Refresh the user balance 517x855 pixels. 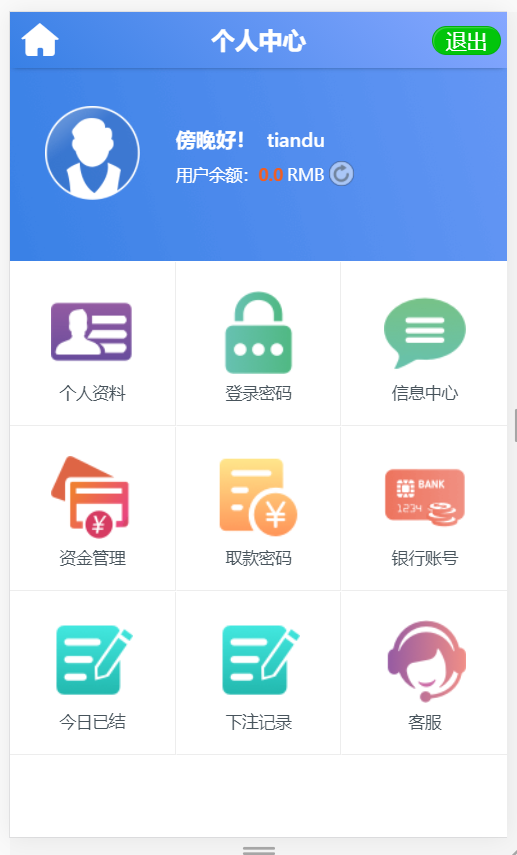point(341,174)
